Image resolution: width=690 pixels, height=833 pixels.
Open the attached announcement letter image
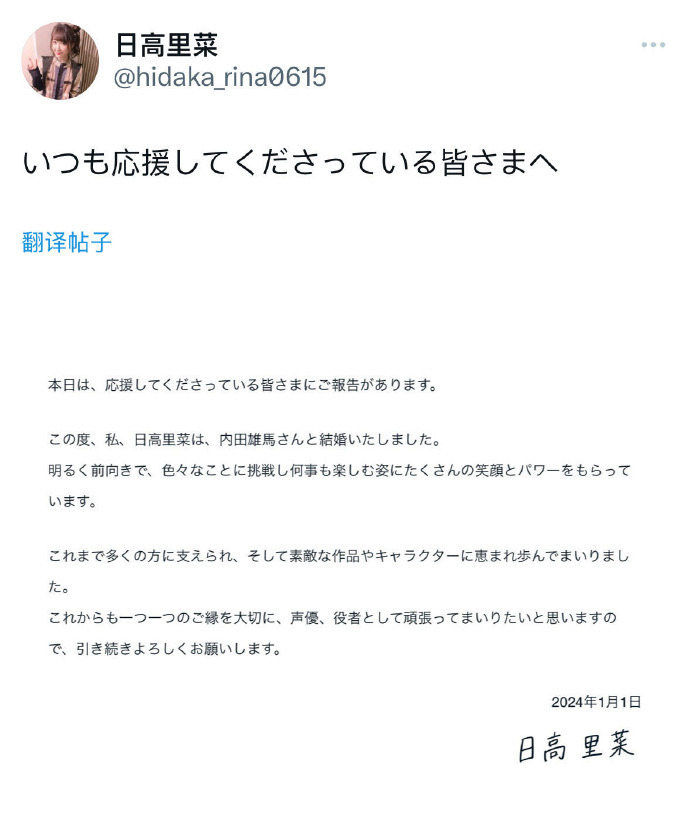click(x=345, y=560)
